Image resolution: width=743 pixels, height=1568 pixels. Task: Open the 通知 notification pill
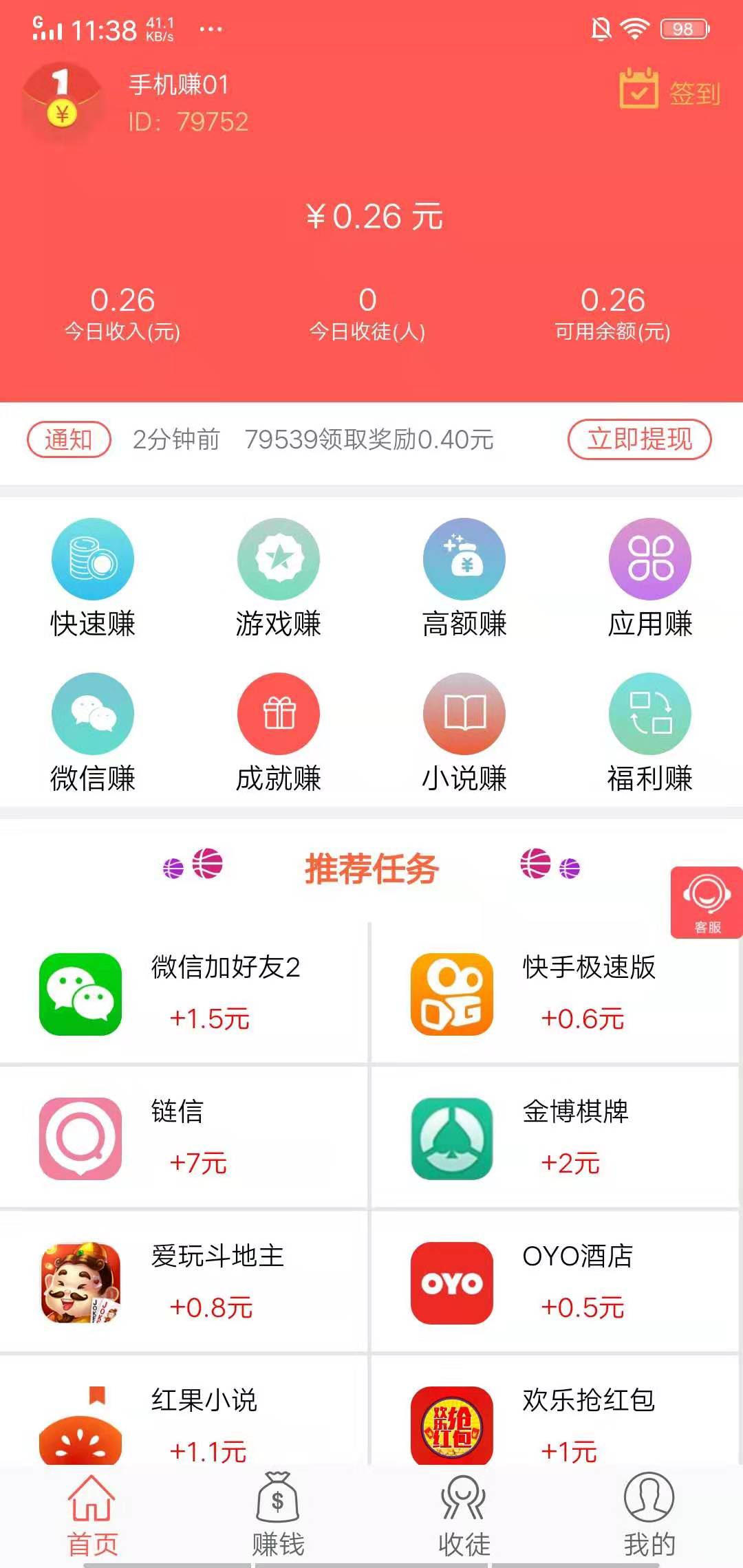point(69,440)
